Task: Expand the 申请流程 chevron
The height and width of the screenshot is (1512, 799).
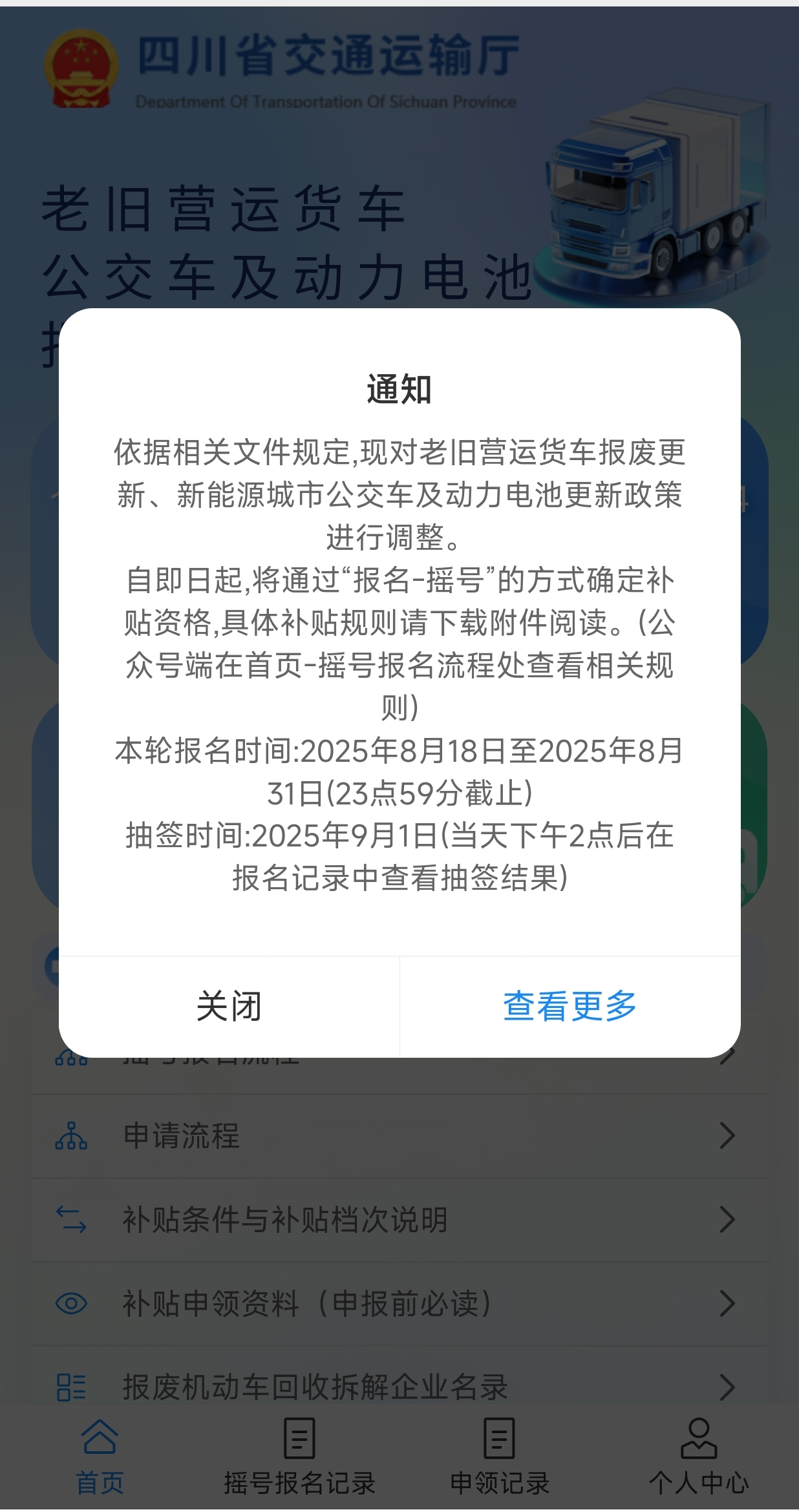Action: point(727,1136)
